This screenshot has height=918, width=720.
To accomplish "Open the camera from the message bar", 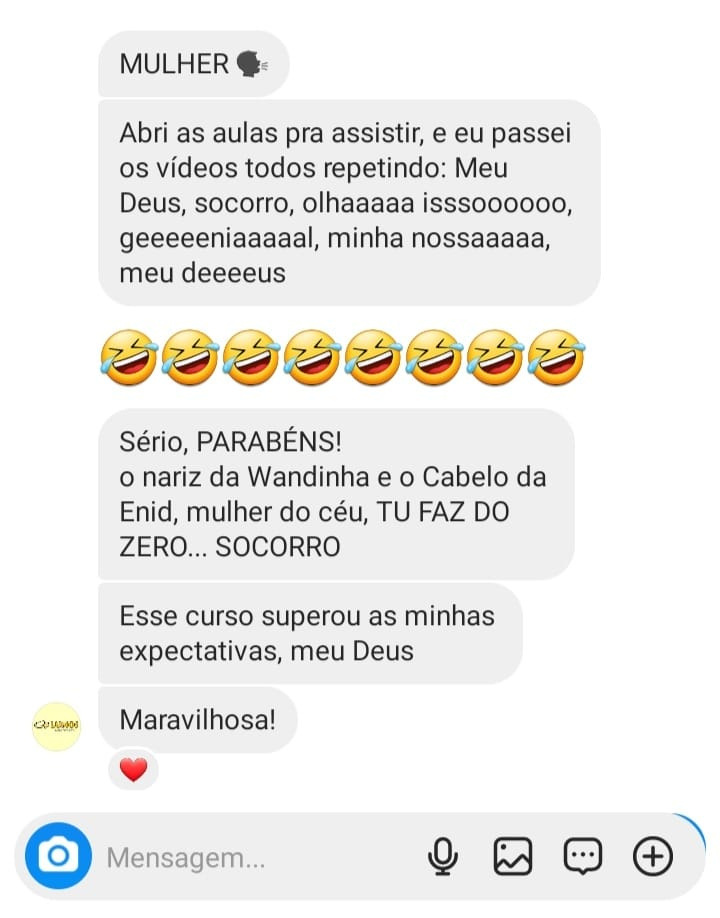I will point(58,856).
